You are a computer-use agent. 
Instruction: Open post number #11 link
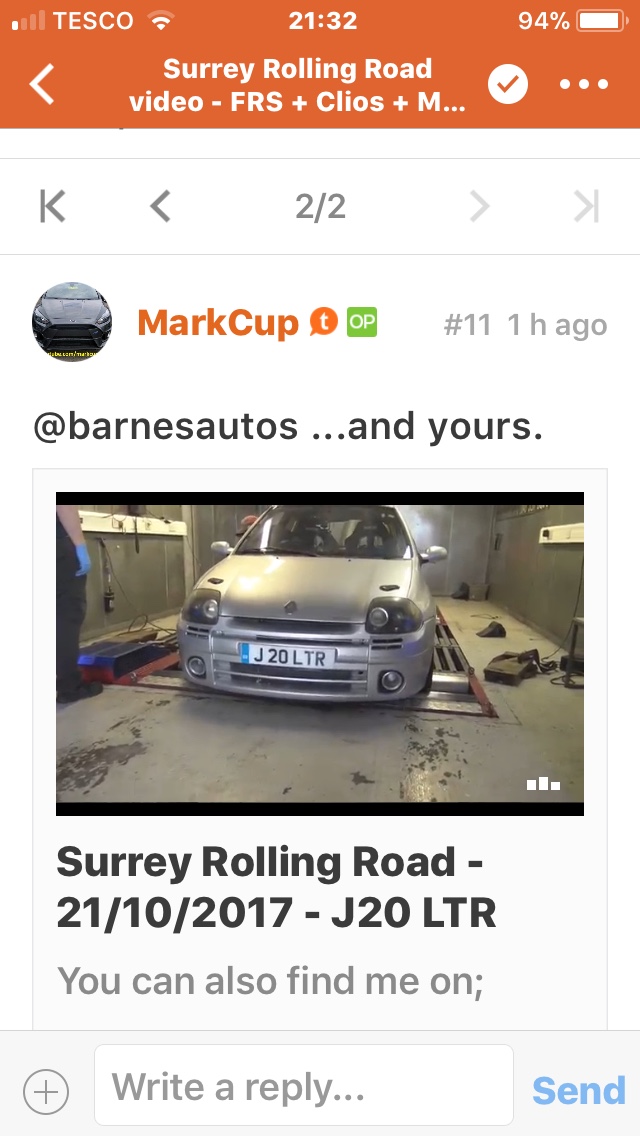pyautogui.click(x=467, y=325)
